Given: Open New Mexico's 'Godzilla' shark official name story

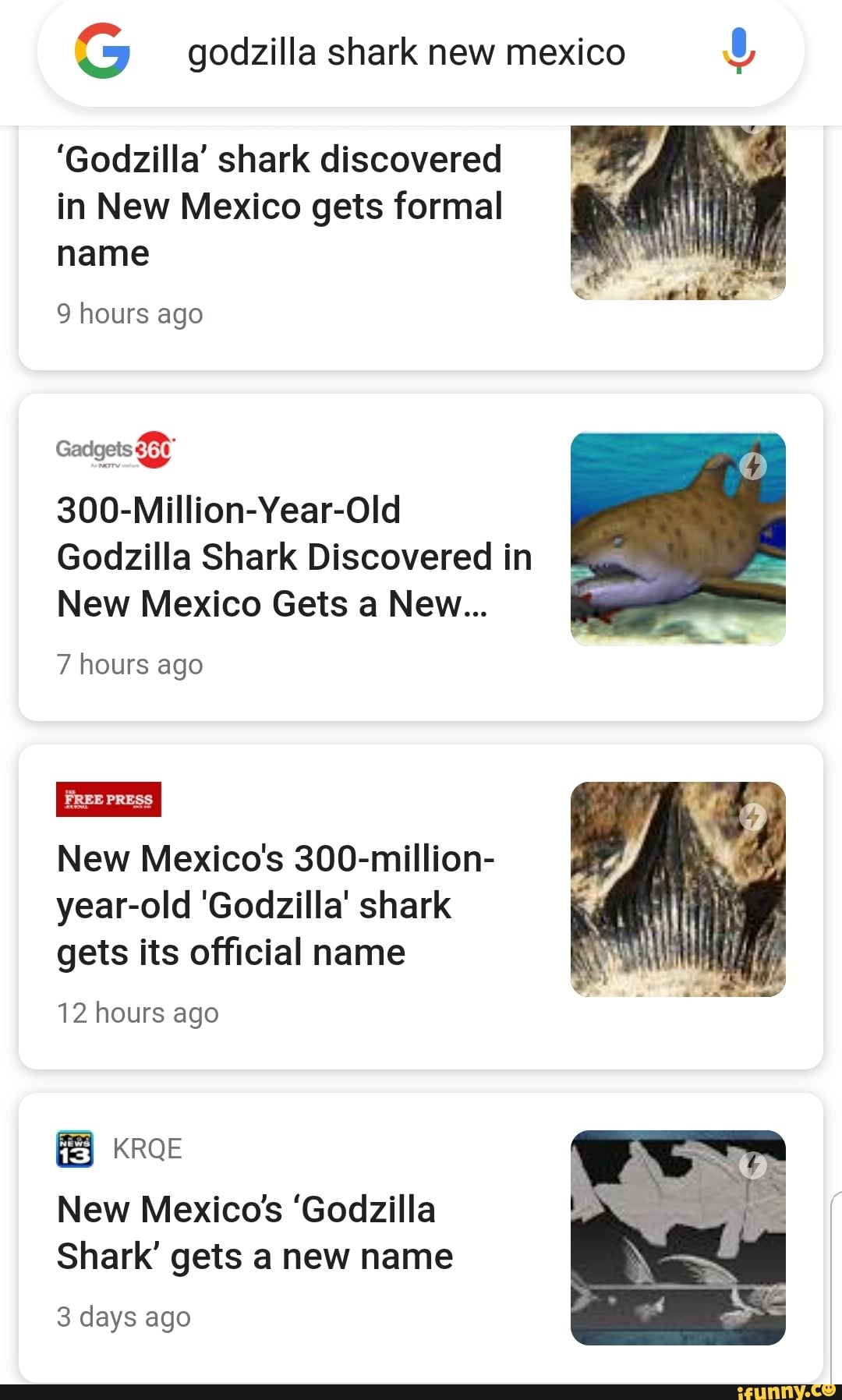Looking at the screenshot, I should tap(274, 904).
